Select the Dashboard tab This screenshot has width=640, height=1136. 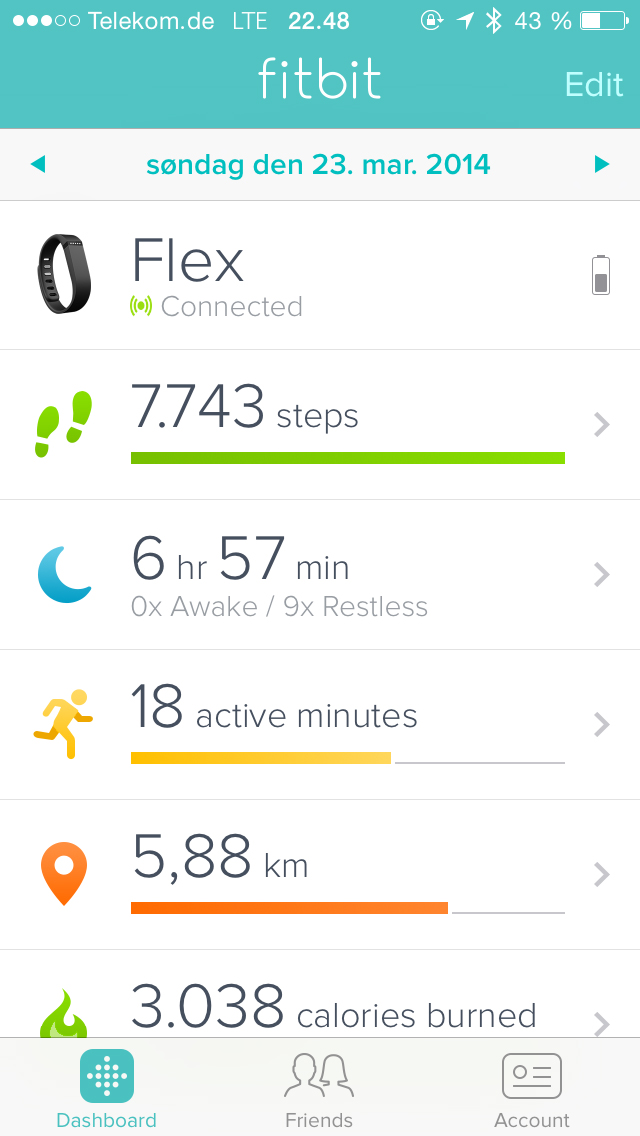click(x=107, y=1088)
